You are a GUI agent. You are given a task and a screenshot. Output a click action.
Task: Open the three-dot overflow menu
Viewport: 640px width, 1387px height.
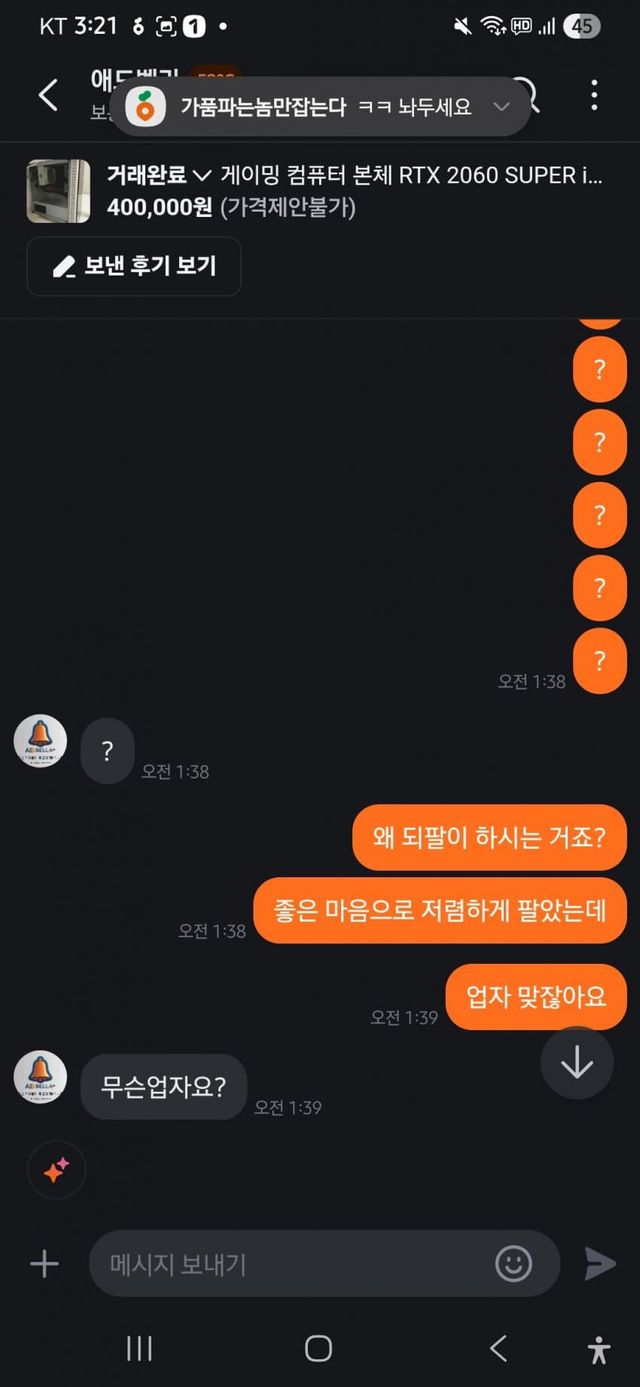pyautogui.click(x=594, y=95)
